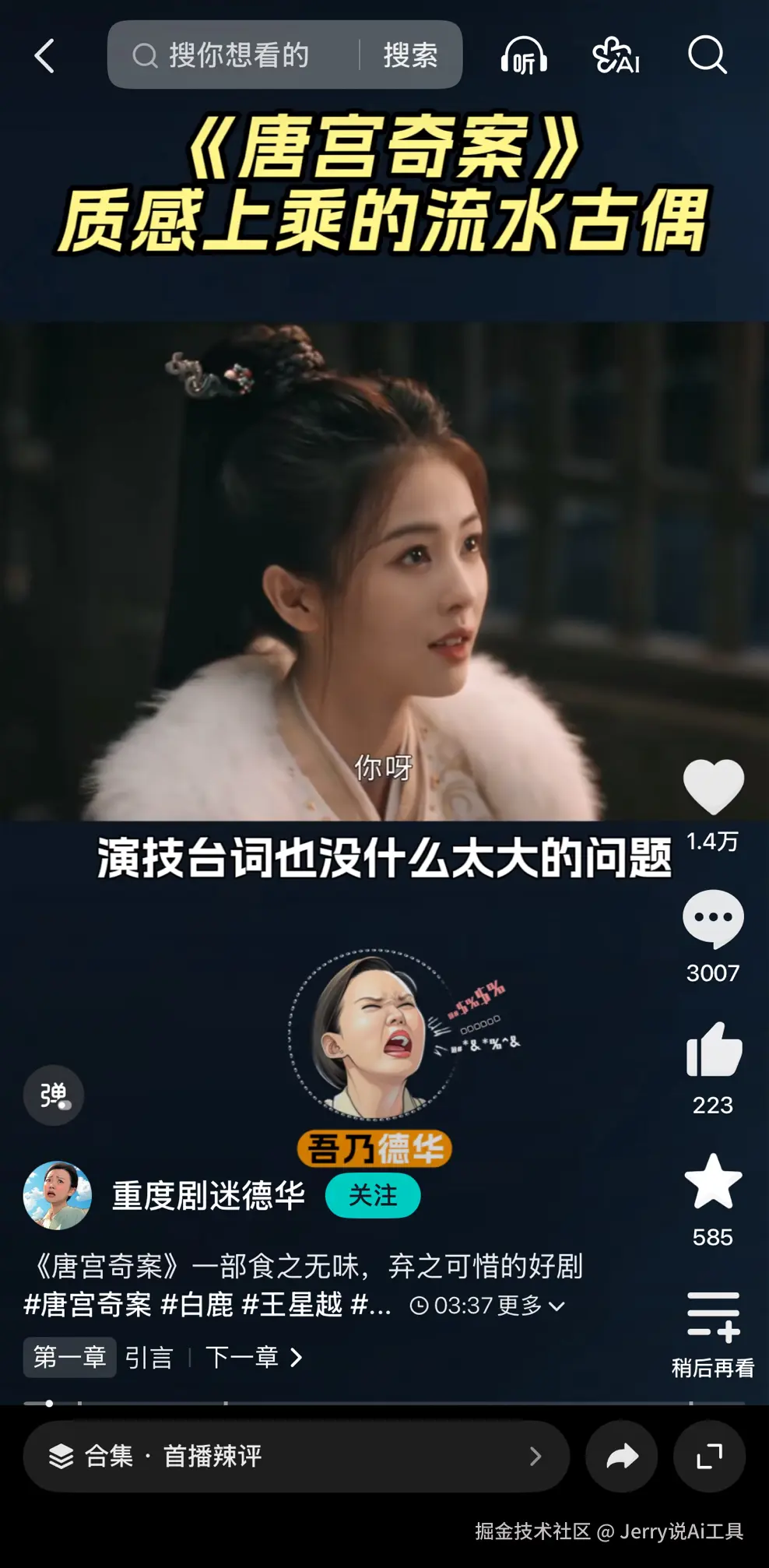The image size is (769, 1568).
Task: Give the video a thumbs up
Action: pyautogui.click(x=713, y=1051)
